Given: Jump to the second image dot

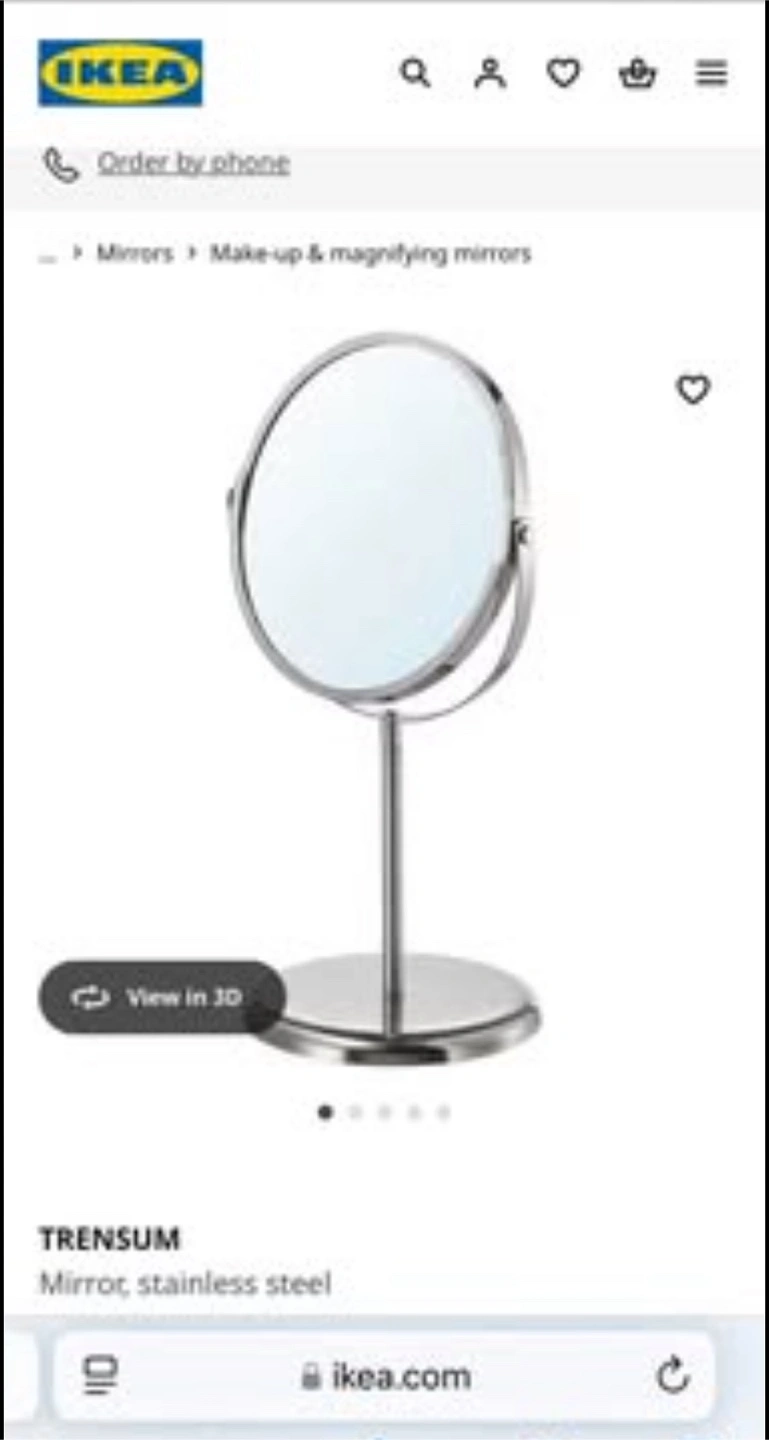Looking at the screenshot, I should 355,1112.
